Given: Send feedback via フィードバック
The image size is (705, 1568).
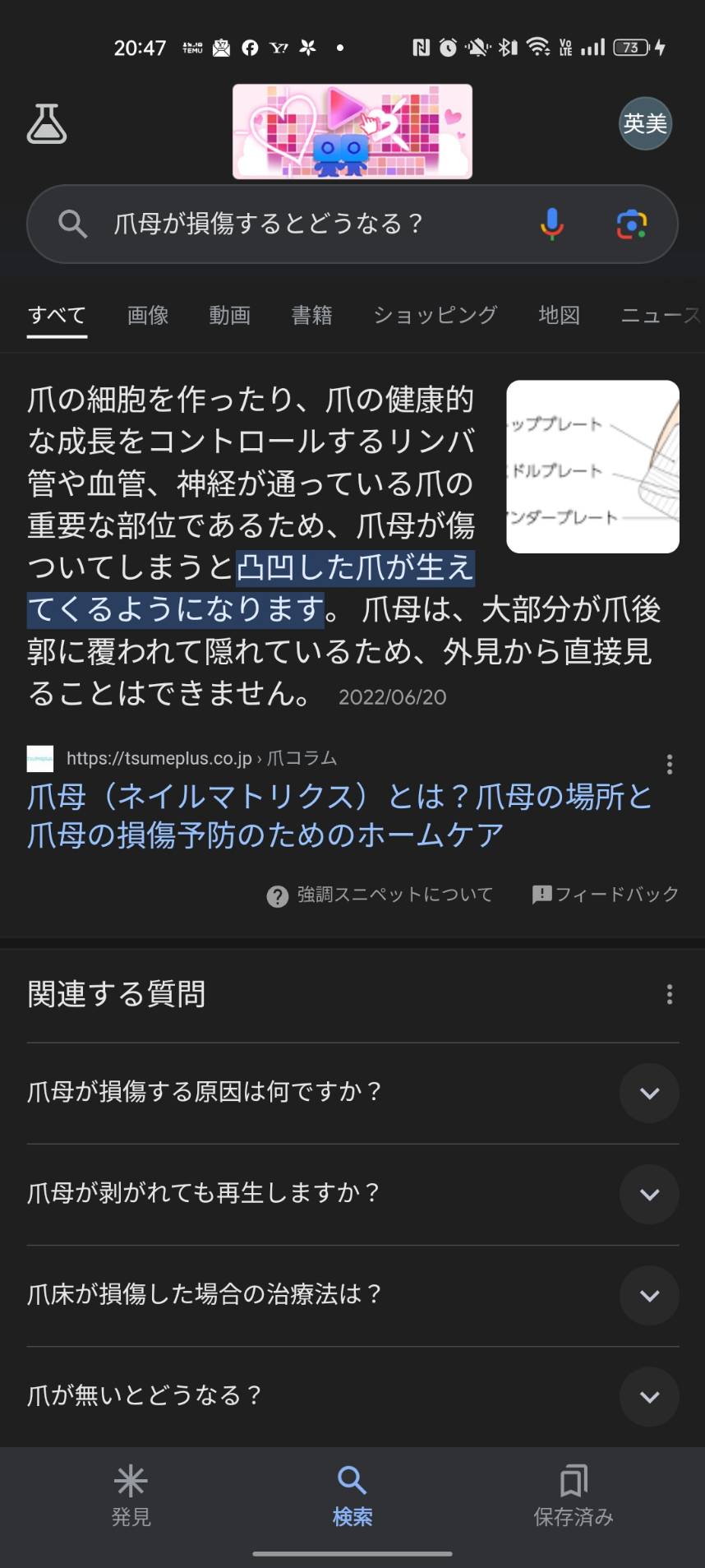Looking at the screenshot, I should click(x=606, y=895).
